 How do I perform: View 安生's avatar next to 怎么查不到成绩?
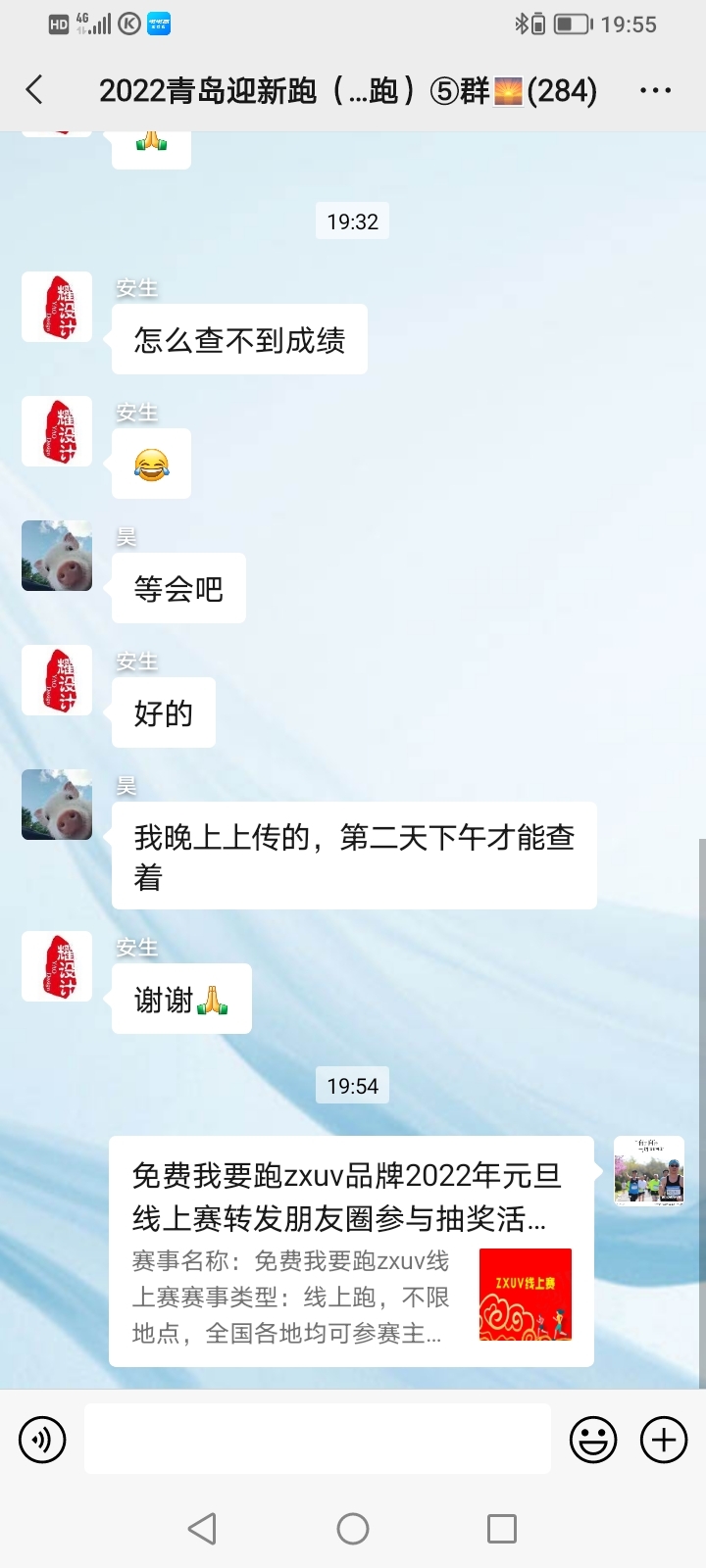[57, 307]
